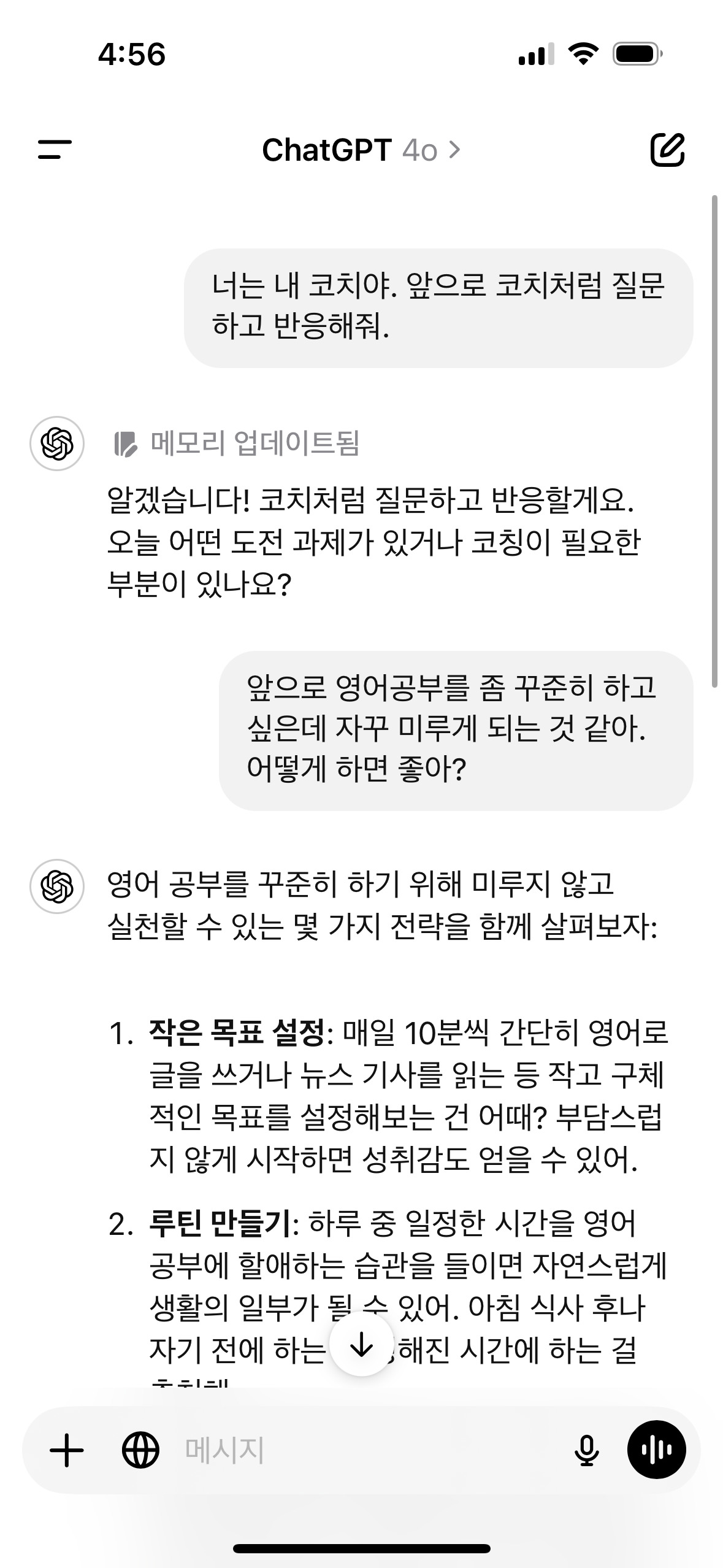The width and height of the screenshot is (723, 1568).
Task: Open the plus attachment menu
Action: (66, 1451)
